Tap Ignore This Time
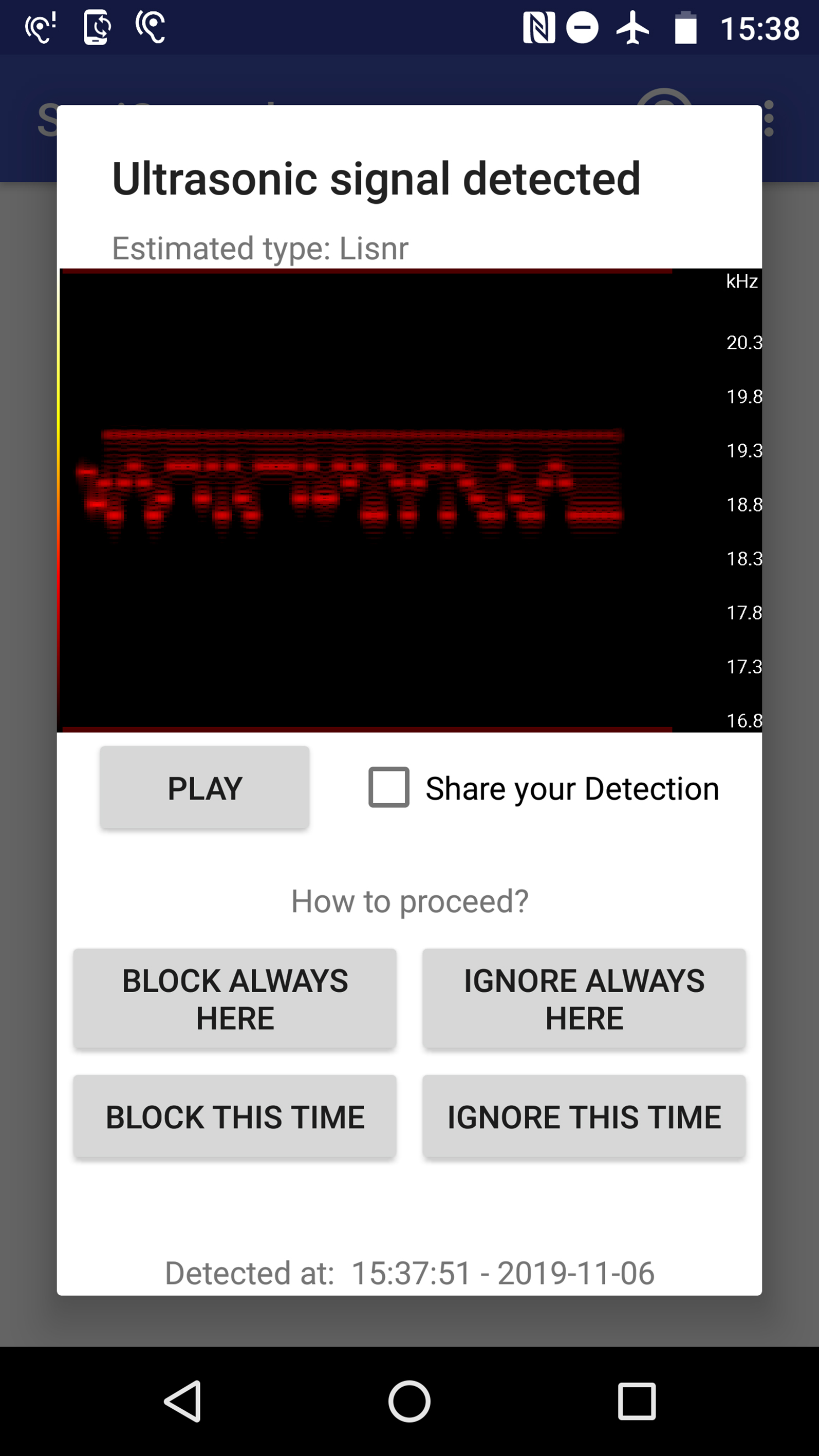The height and width of the screenshot is (1456, 819). tap(584, 1118)
